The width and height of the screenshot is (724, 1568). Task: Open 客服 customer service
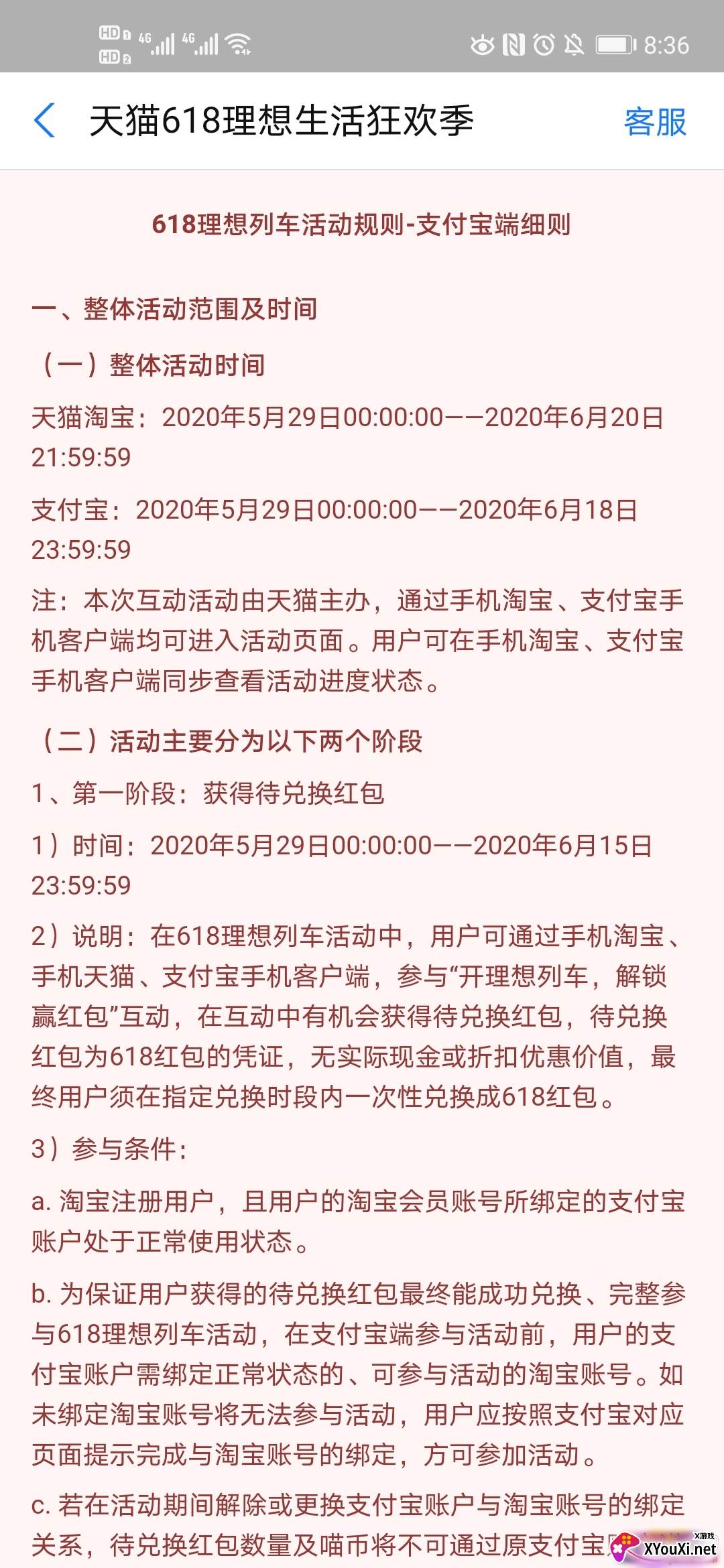654,122
